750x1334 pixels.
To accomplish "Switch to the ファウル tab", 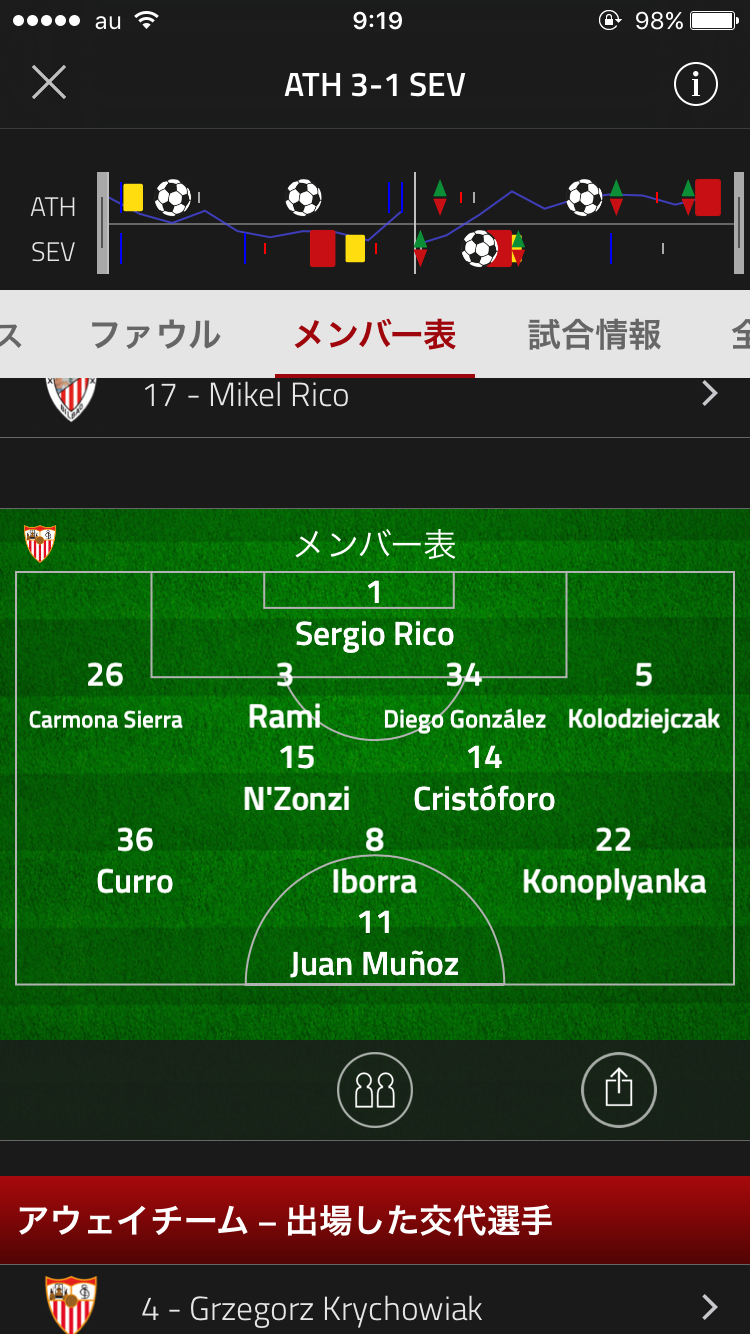I will pos(155,335).
